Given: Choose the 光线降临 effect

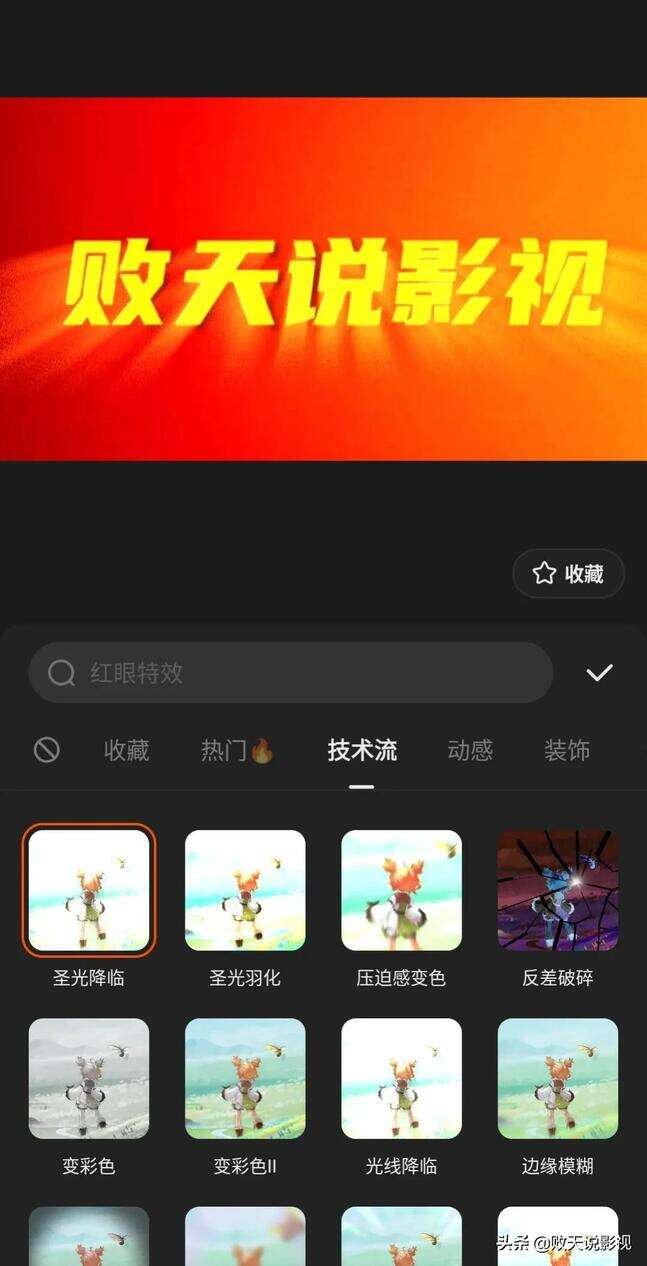Looking at the screenshot, I should click(401, 1078).
